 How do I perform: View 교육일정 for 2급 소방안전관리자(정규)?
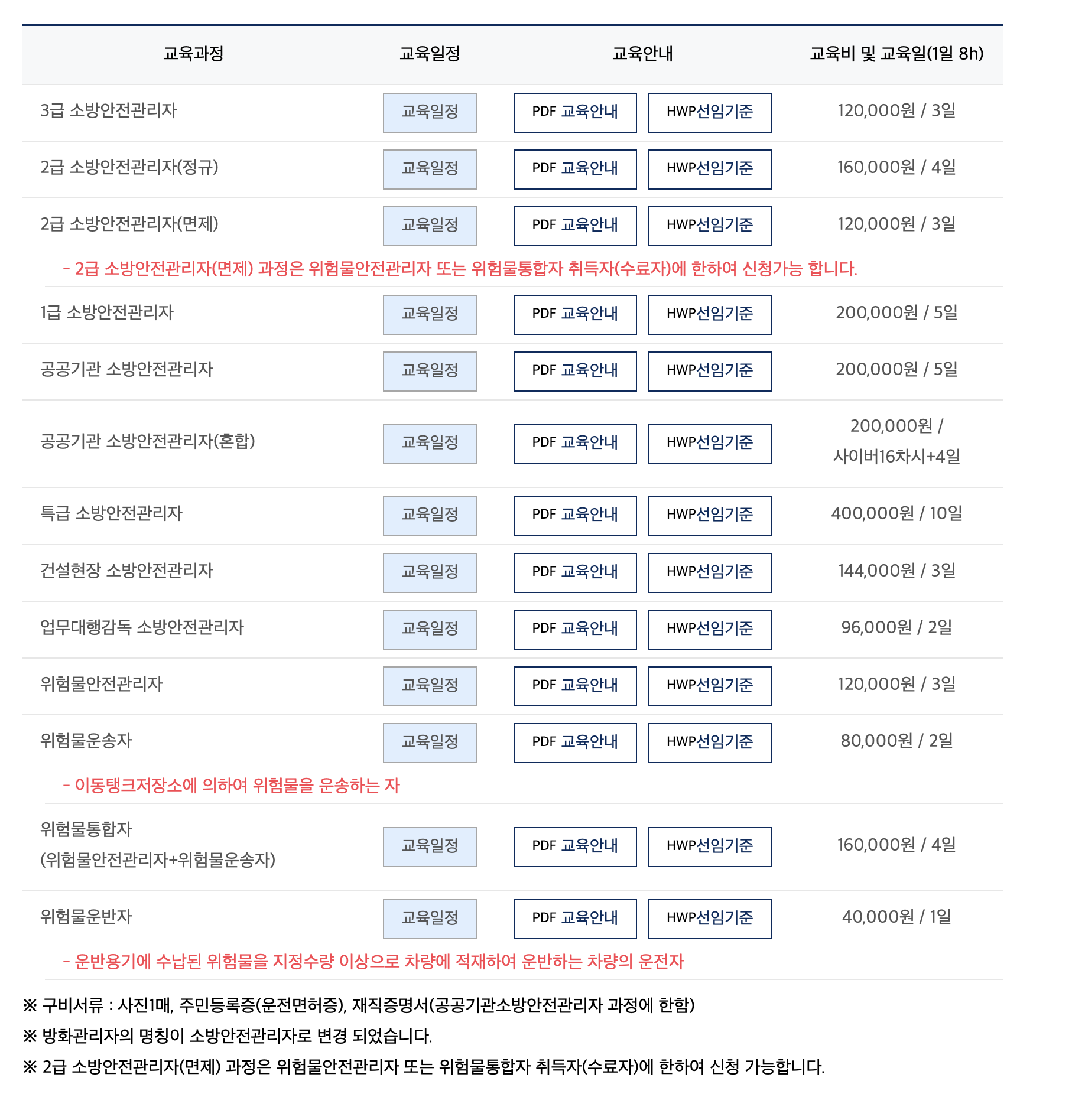tap(430, 169)
